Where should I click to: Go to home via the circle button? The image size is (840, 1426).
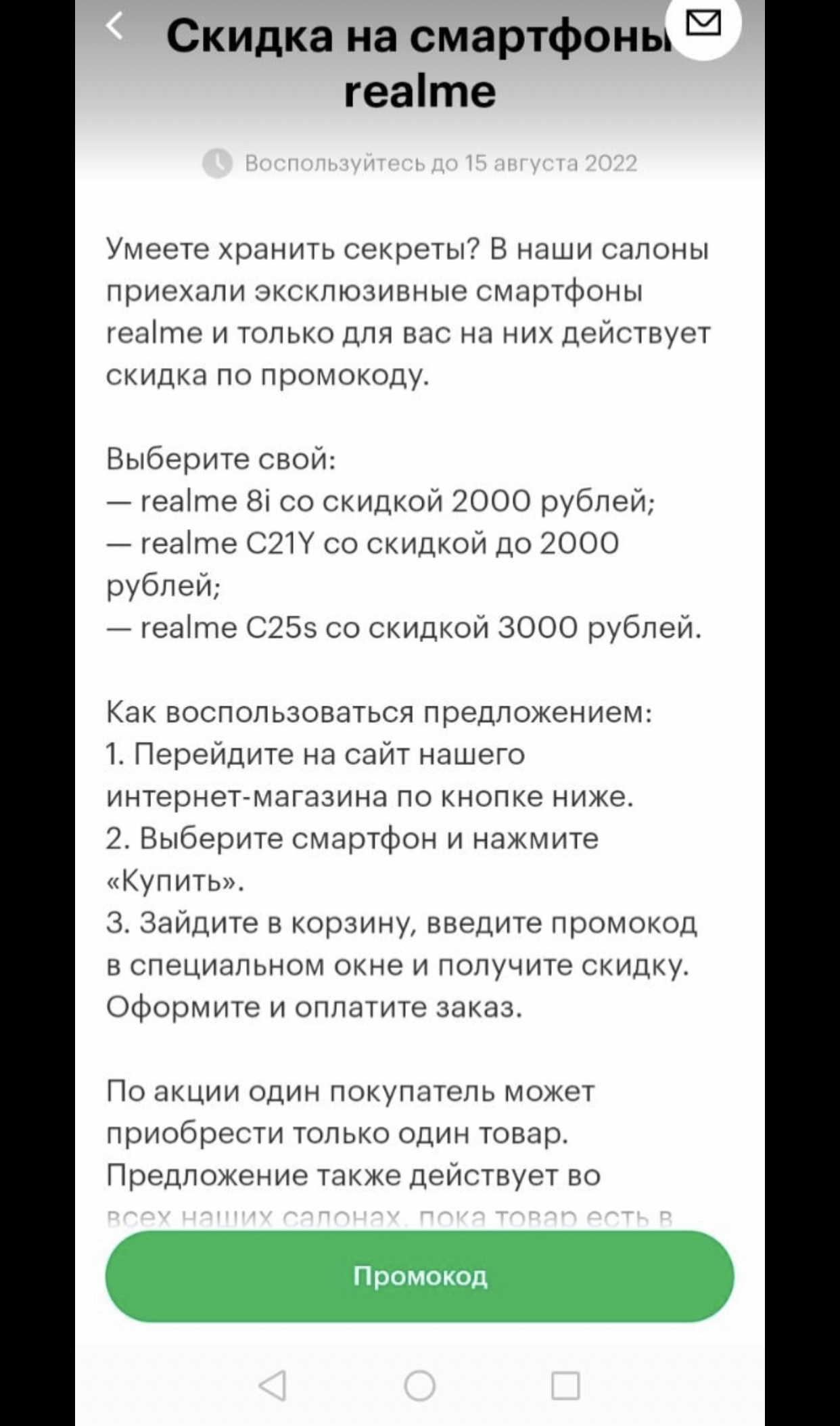pyautogui.click(x=419, y=1385)
